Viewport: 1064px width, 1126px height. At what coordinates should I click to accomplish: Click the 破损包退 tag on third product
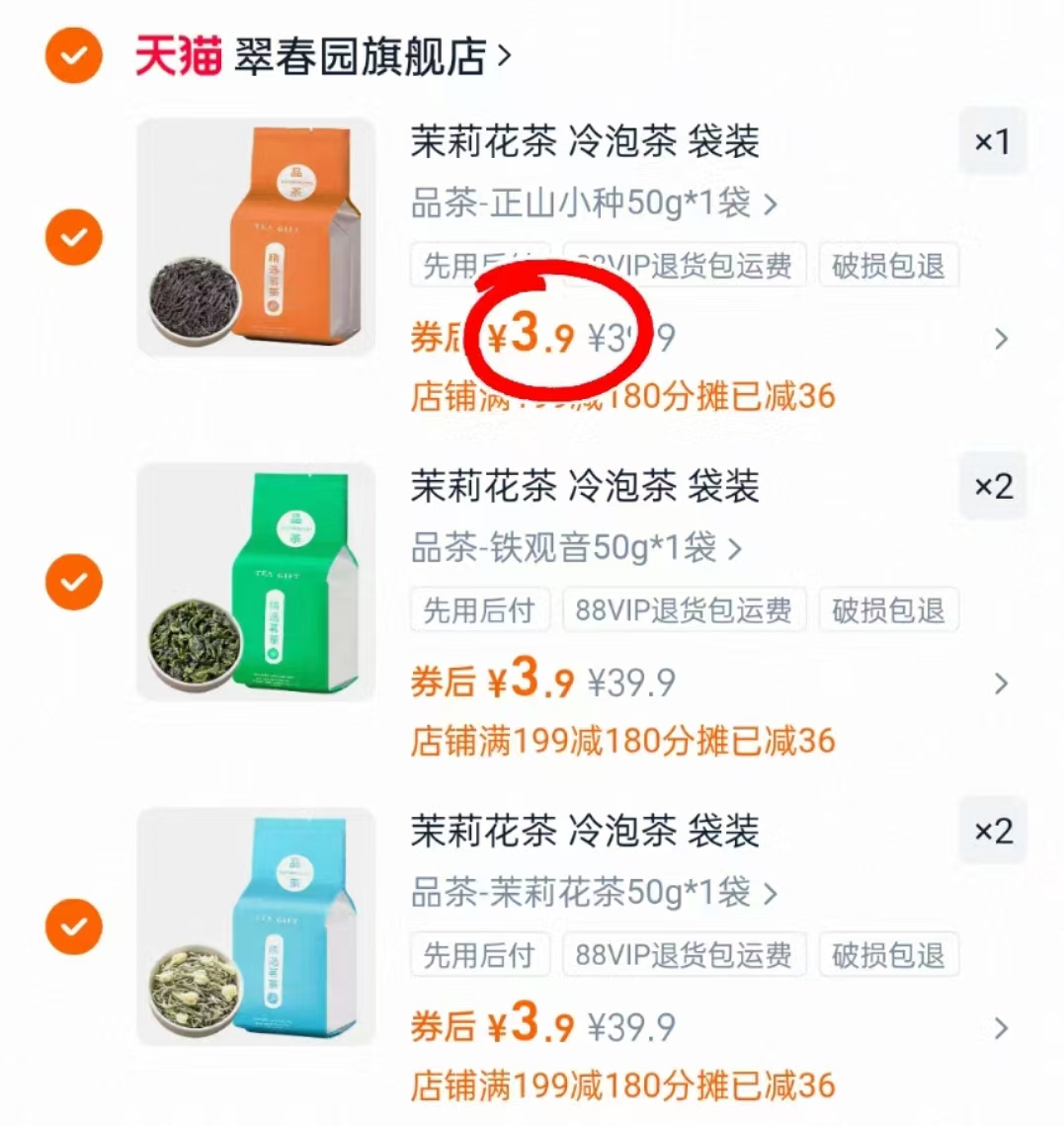click(888, 955)
